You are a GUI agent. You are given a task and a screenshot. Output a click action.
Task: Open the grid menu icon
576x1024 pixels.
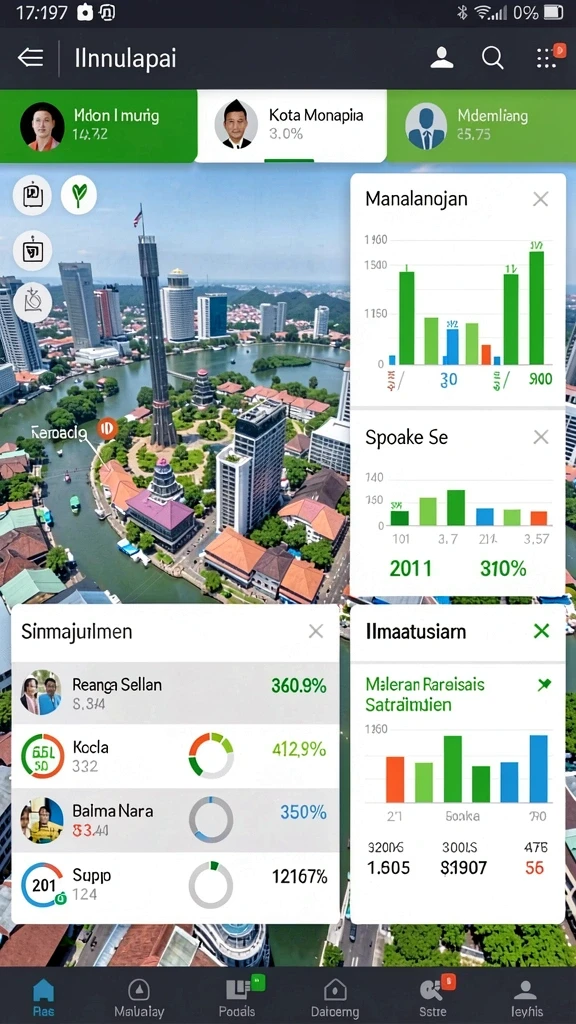click(547, 57)
